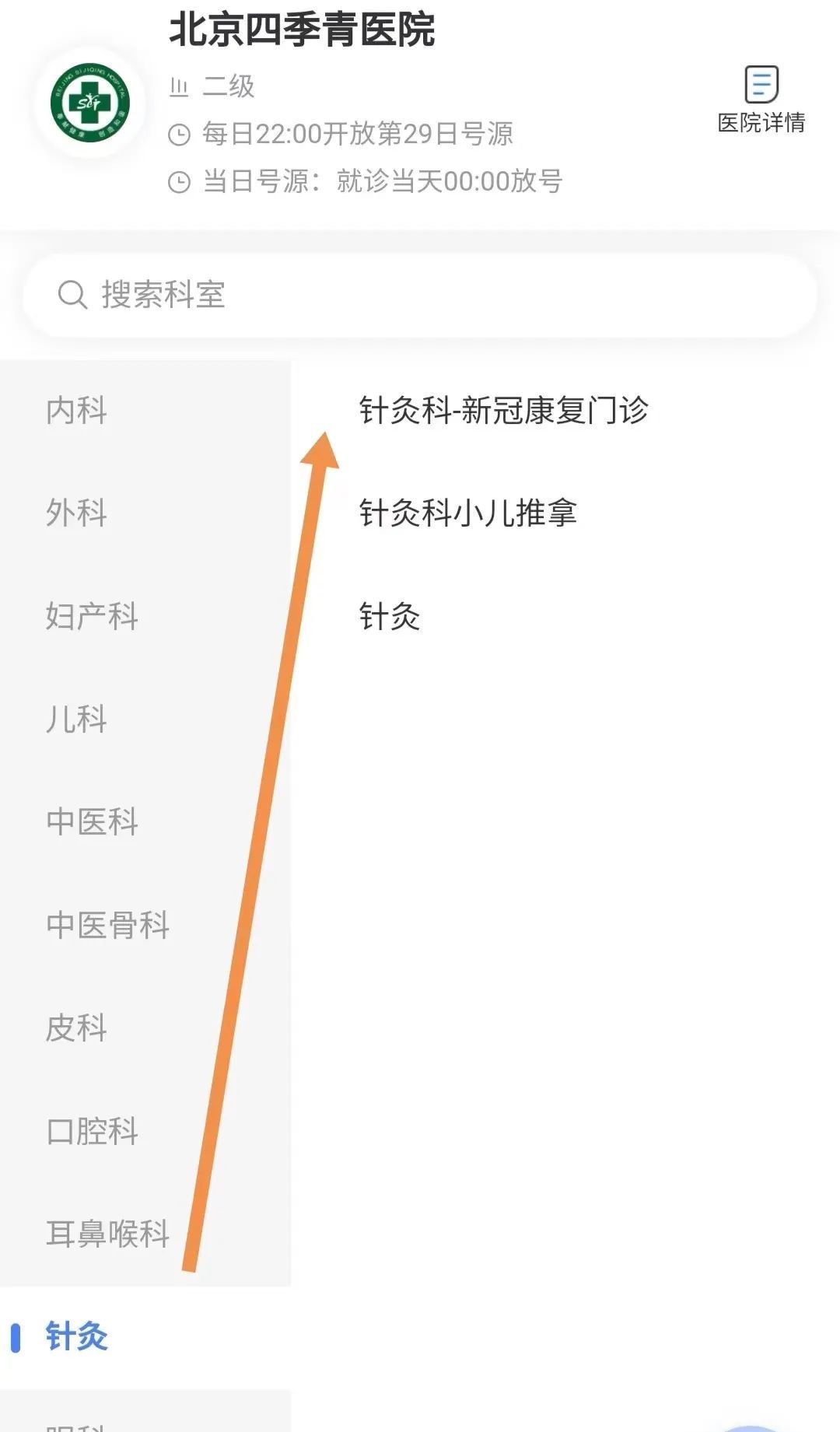Image resolution: width=840 pixels, height=1432 pixels.
Task: Open 针灸科小儿推拿 clinic
Action: coord(467,513)
